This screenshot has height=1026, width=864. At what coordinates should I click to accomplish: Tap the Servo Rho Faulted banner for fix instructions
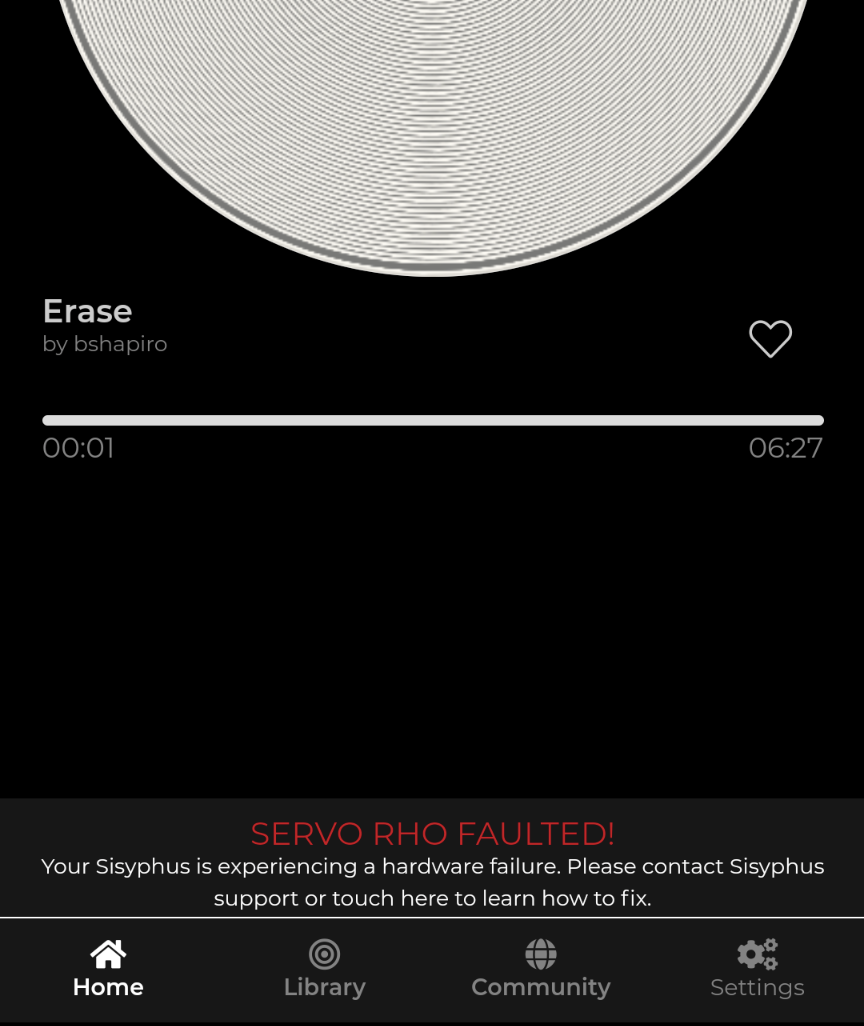pos(432,865)
